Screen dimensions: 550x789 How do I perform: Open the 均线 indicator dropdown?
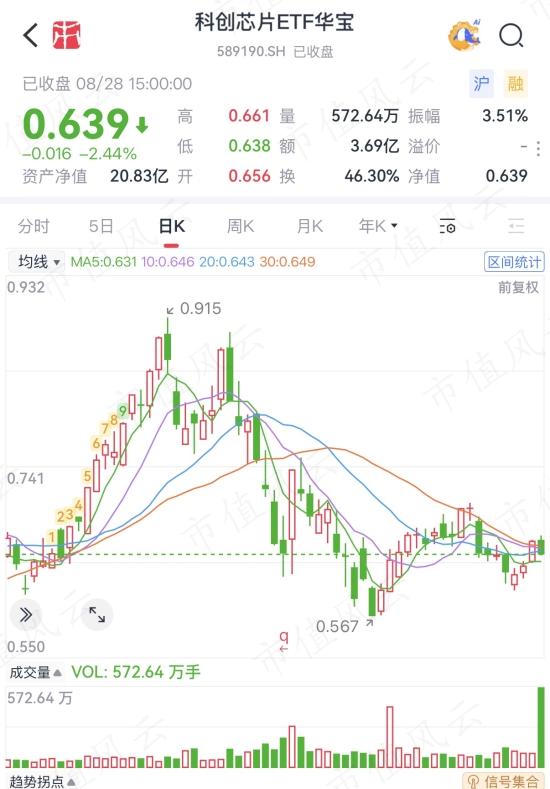[38, 262]
